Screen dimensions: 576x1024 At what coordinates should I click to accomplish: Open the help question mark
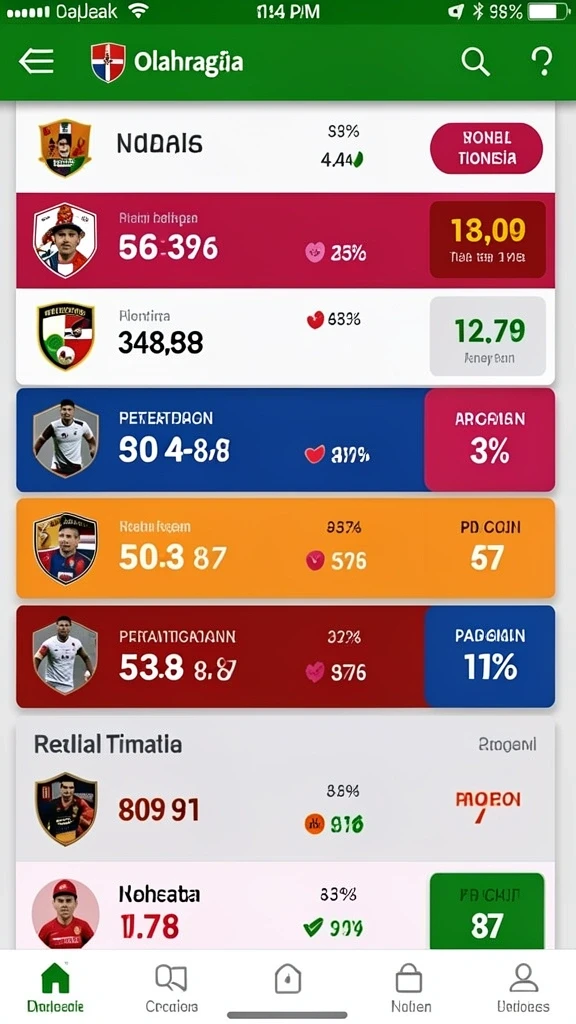[541, 62]
